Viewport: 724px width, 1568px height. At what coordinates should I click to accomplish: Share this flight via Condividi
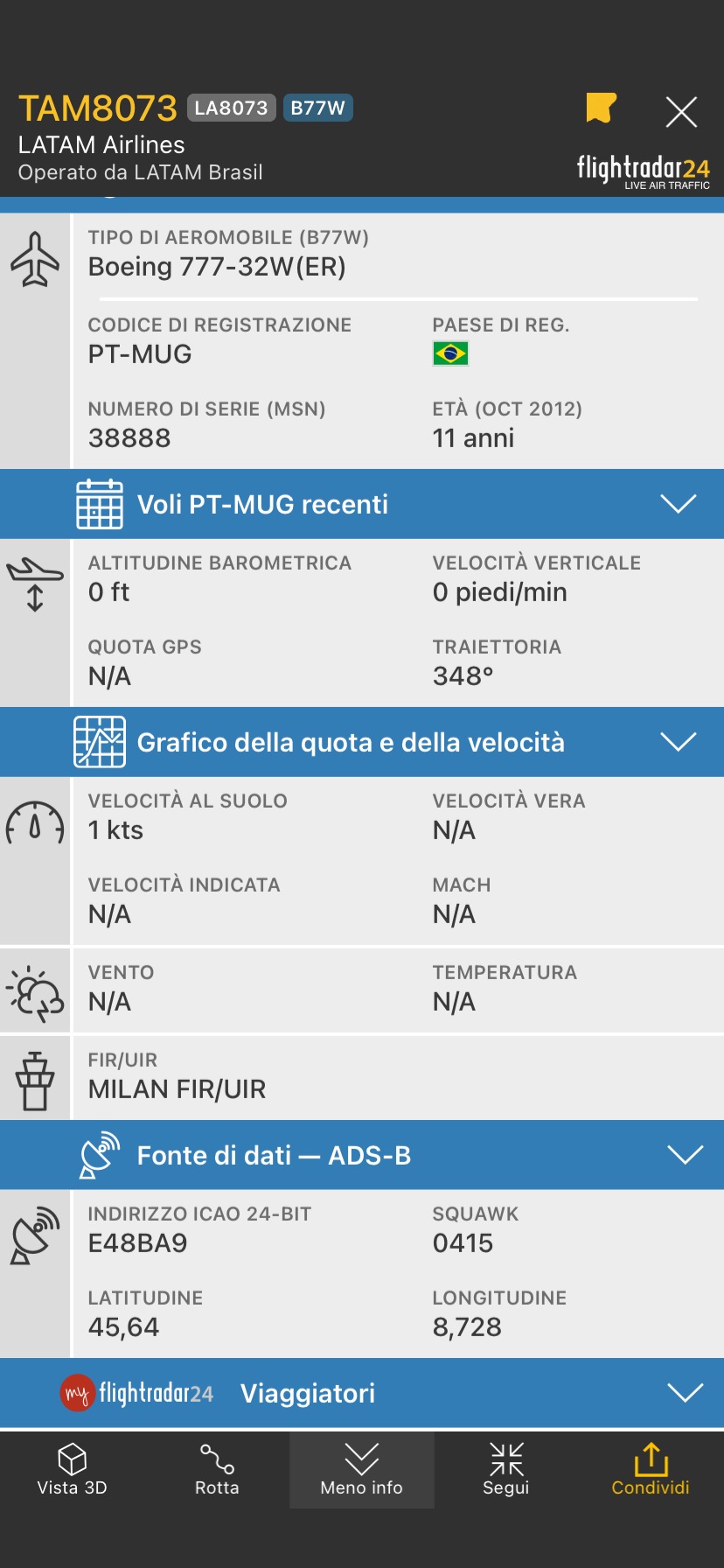coord(651,1470)
